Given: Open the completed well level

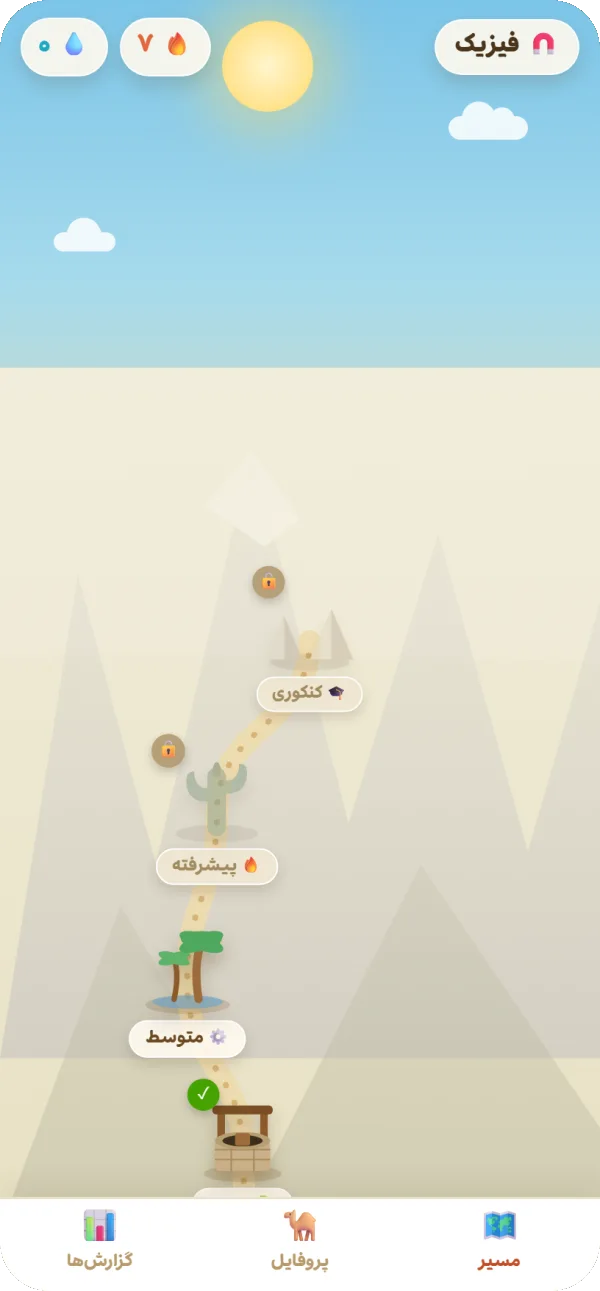Looking at the screenshot, I should pyautogui.click(x=241, y=1140).
